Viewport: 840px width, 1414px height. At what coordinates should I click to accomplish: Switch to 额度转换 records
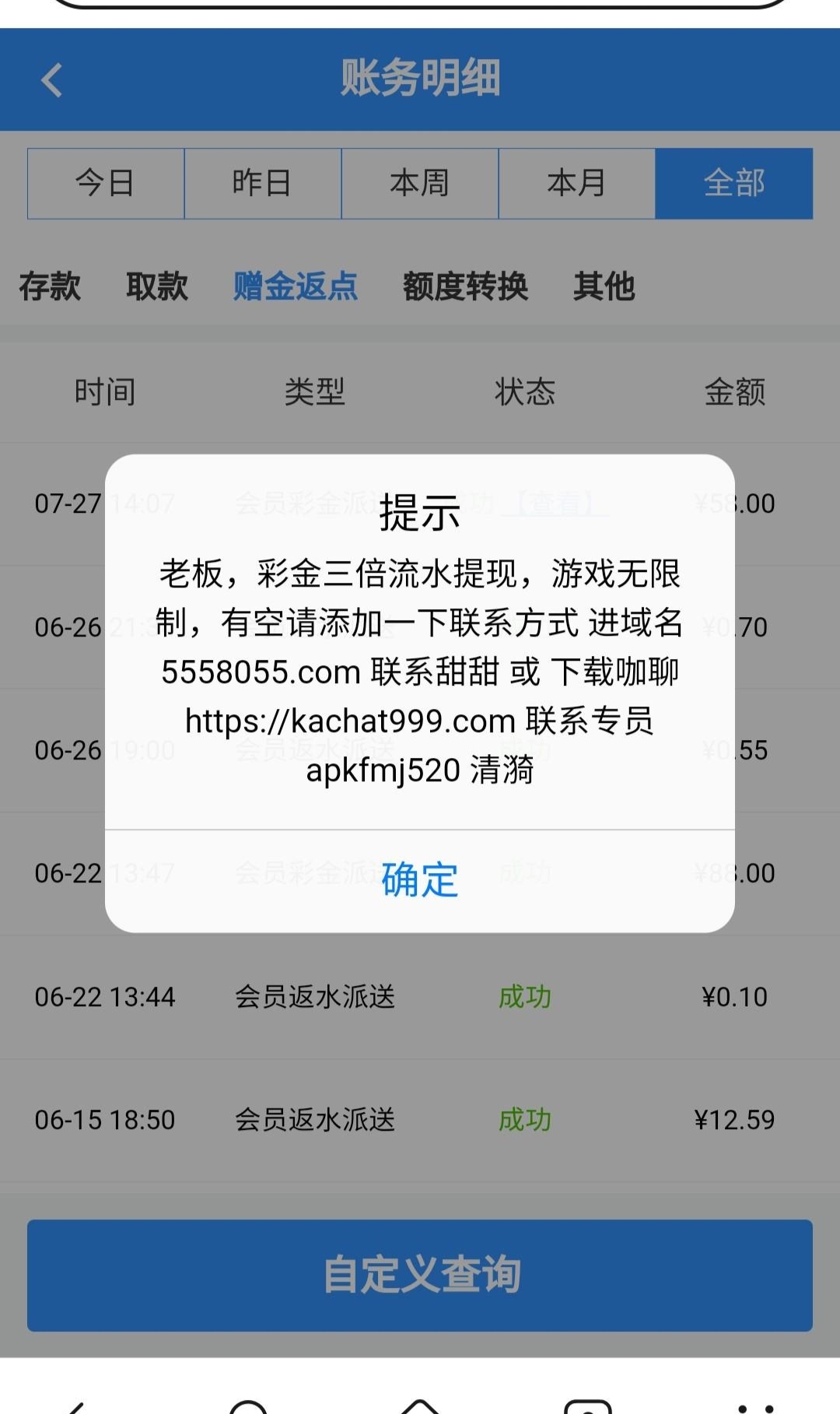click(465, 286)
